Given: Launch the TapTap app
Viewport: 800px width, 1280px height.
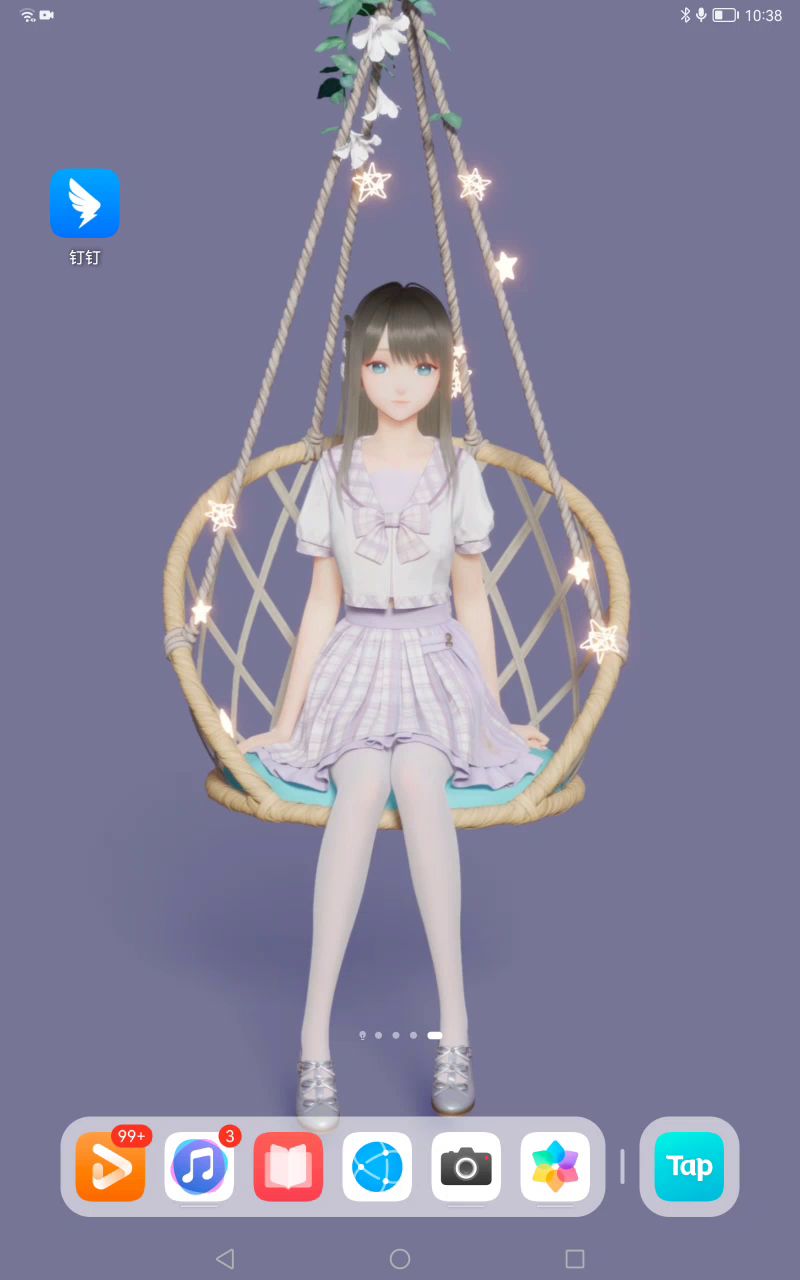Looking at the screenshot, I should click(x=689, y=1166).
